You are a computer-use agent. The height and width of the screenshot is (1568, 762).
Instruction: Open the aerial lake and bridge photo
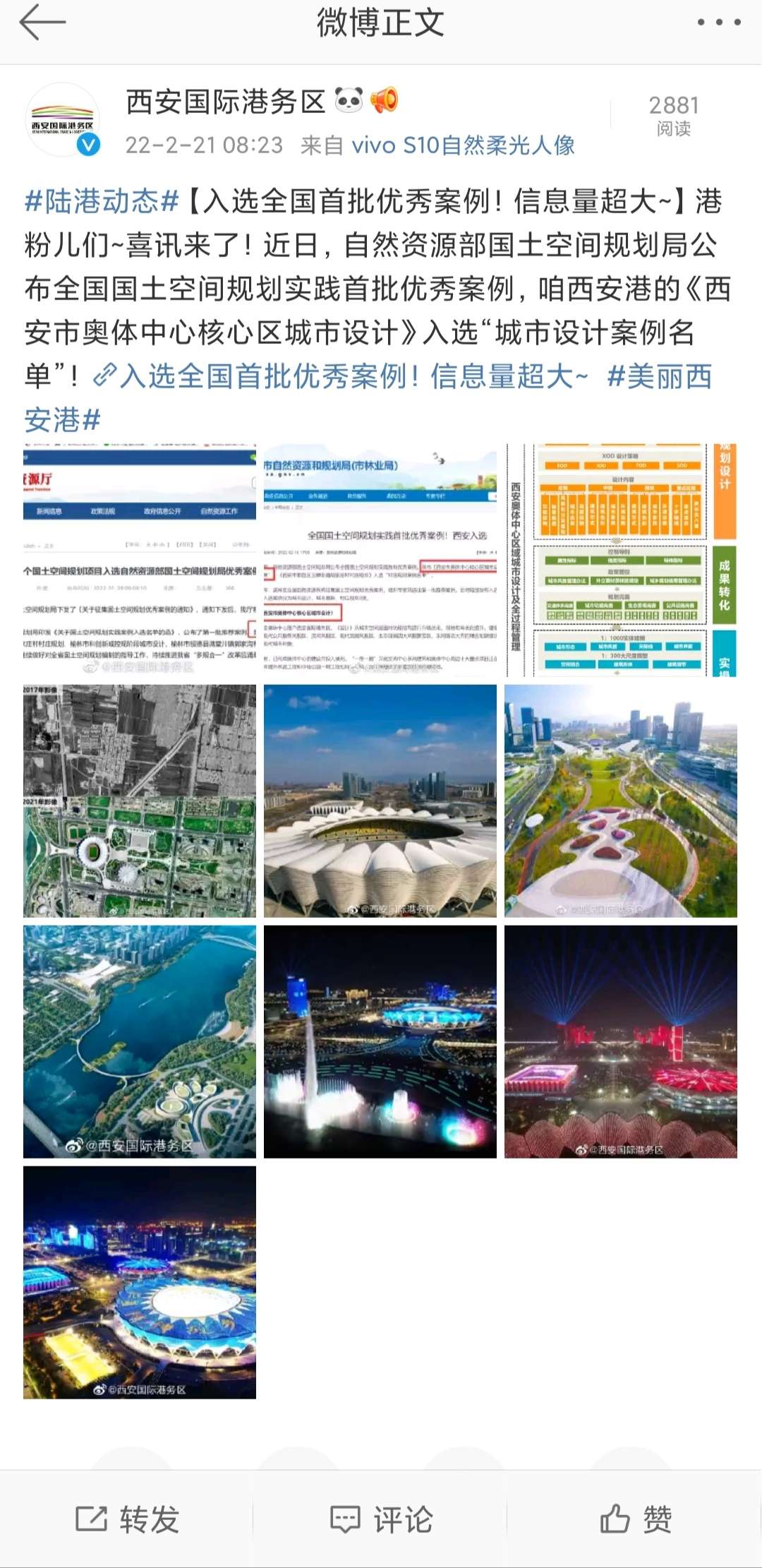140,1041
